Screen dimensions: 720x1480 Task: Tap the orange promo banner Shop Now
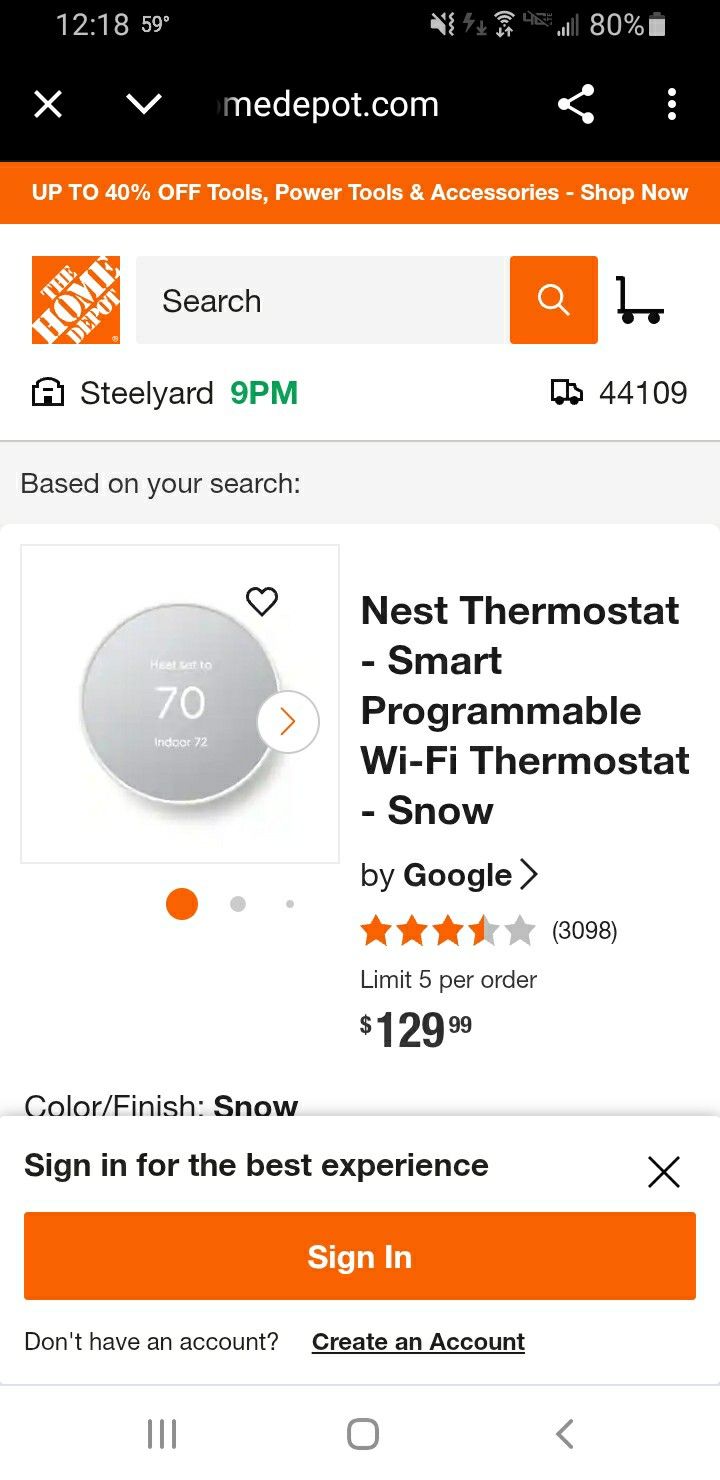click(360, 192)
